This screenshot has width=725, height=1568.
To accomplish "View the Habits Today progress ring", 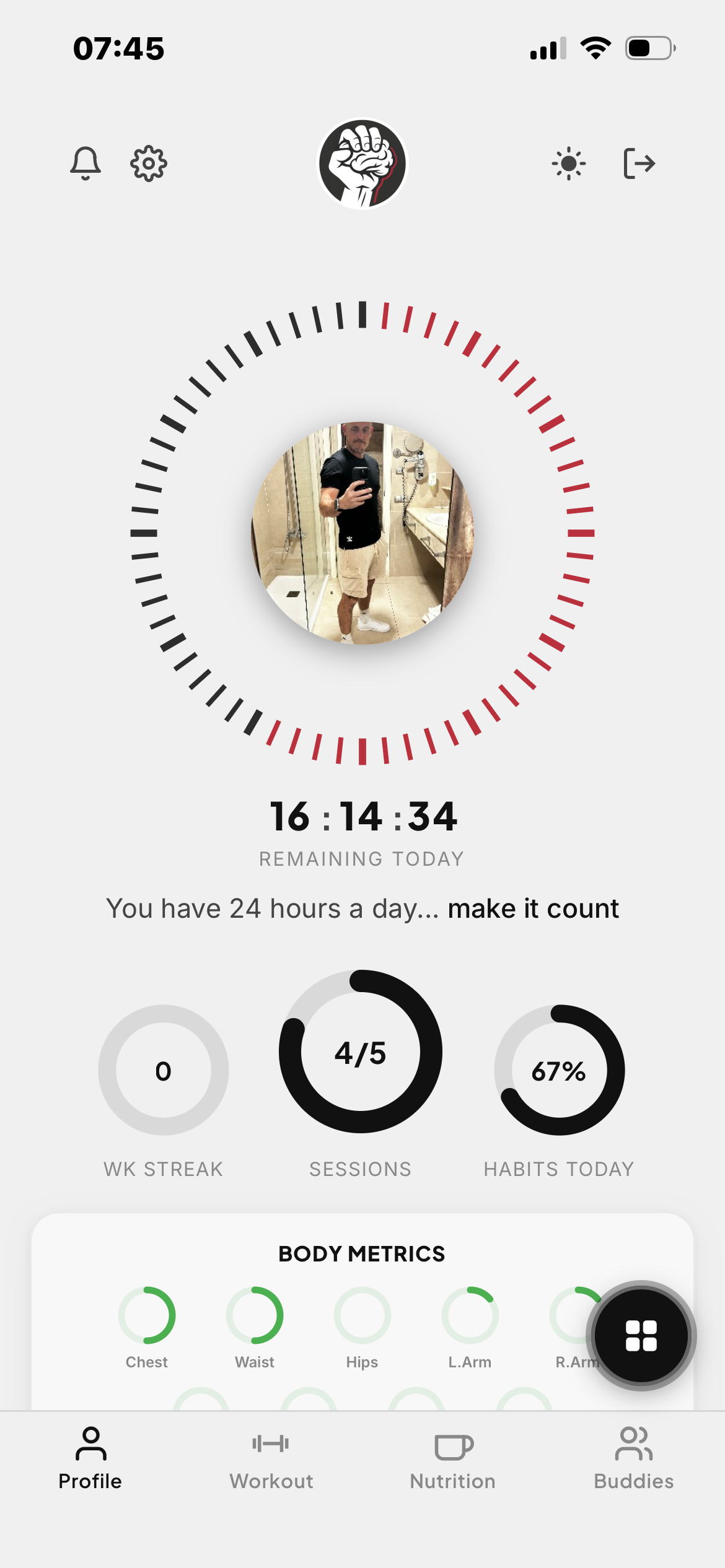I will coord(559,1071).
